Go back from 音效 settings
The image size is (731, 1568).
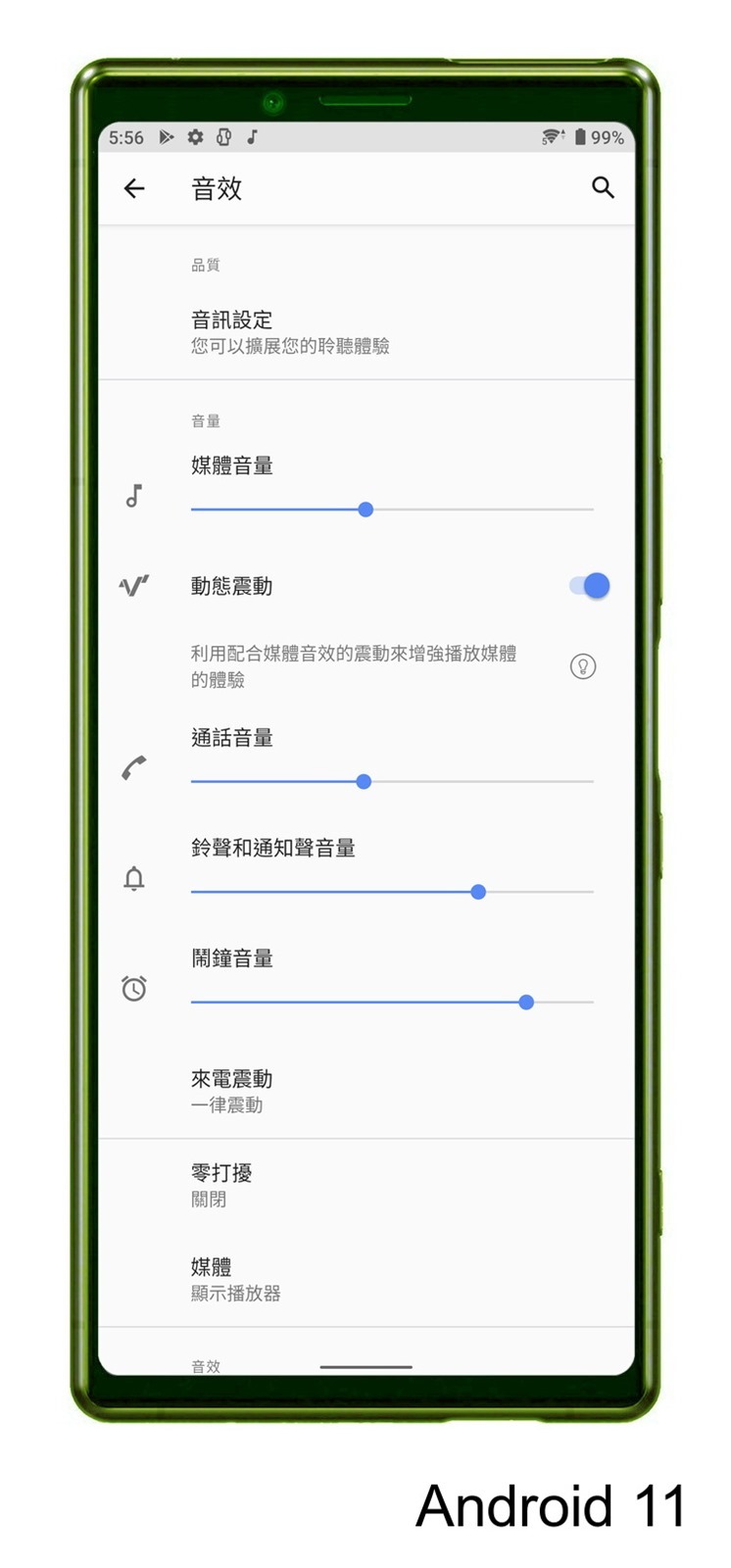point(134,188)
